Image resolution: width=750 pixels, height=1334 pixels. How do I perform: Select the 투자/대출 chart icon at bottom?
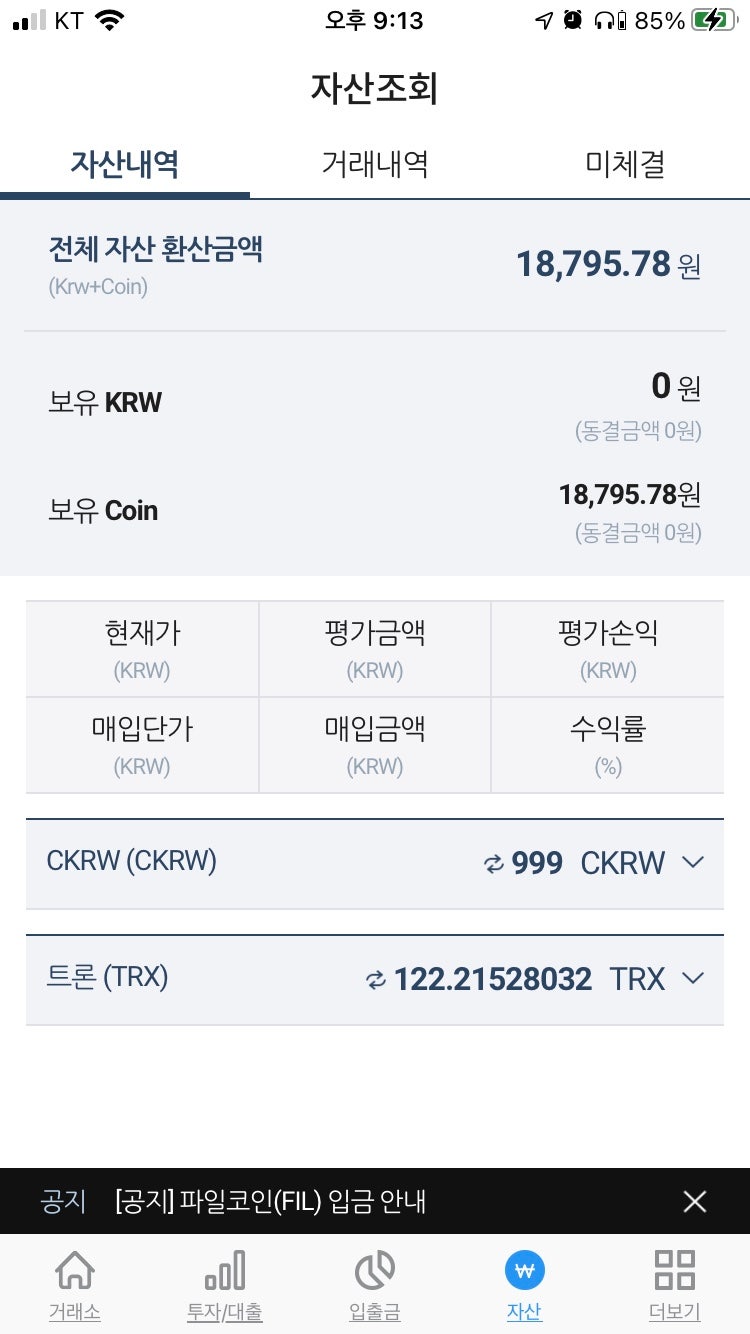(x=225, y=1285)
